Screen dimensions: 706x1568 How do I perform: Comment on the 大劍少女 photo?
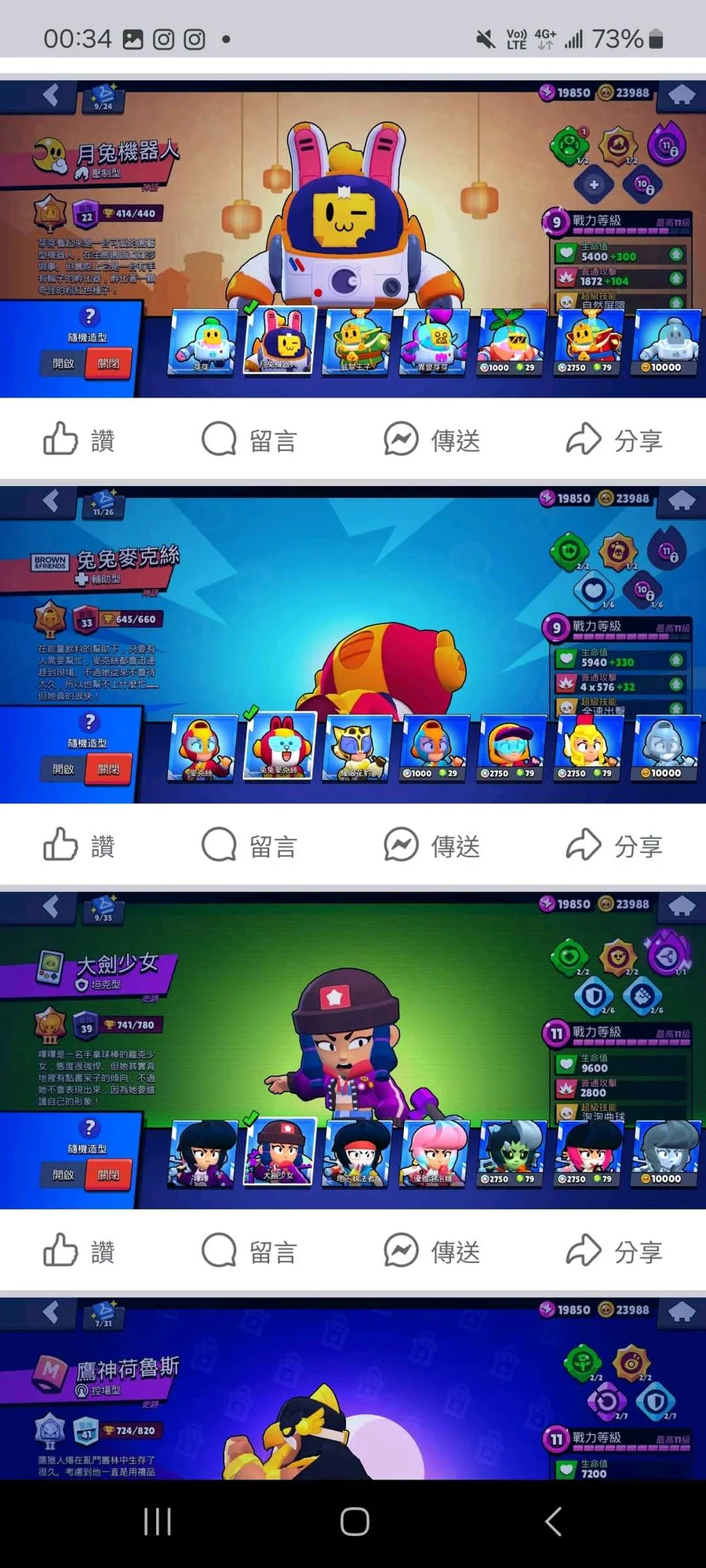pos(249,1251)
